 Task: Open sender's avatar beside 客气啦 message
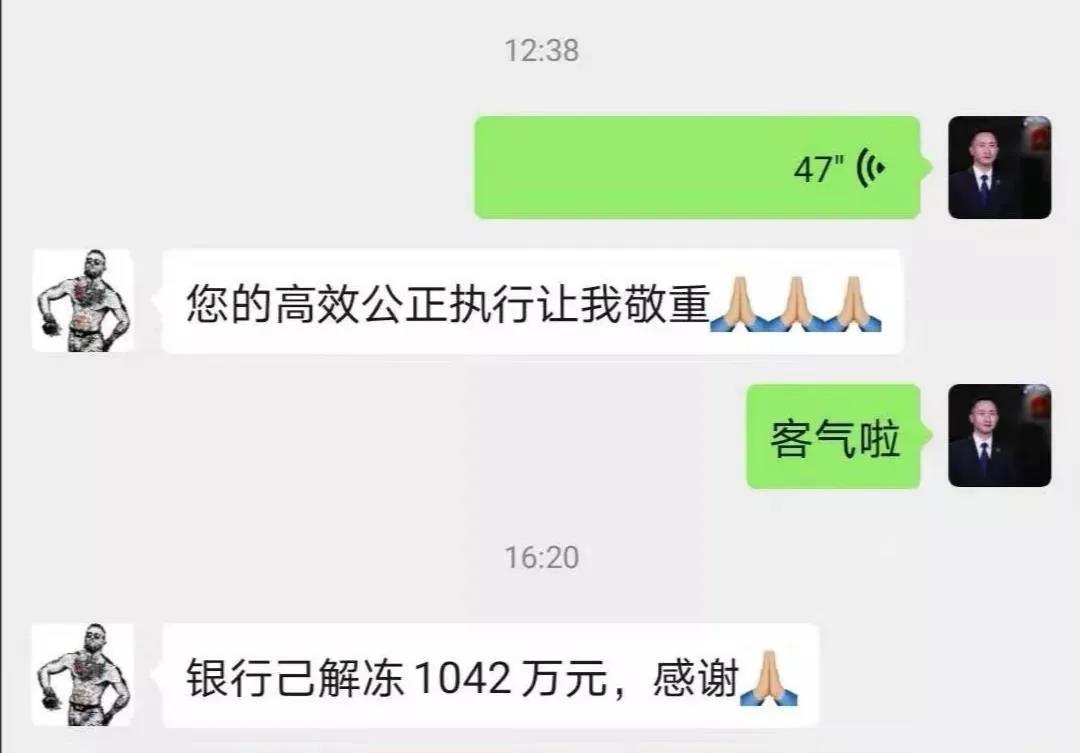point(999,436)
